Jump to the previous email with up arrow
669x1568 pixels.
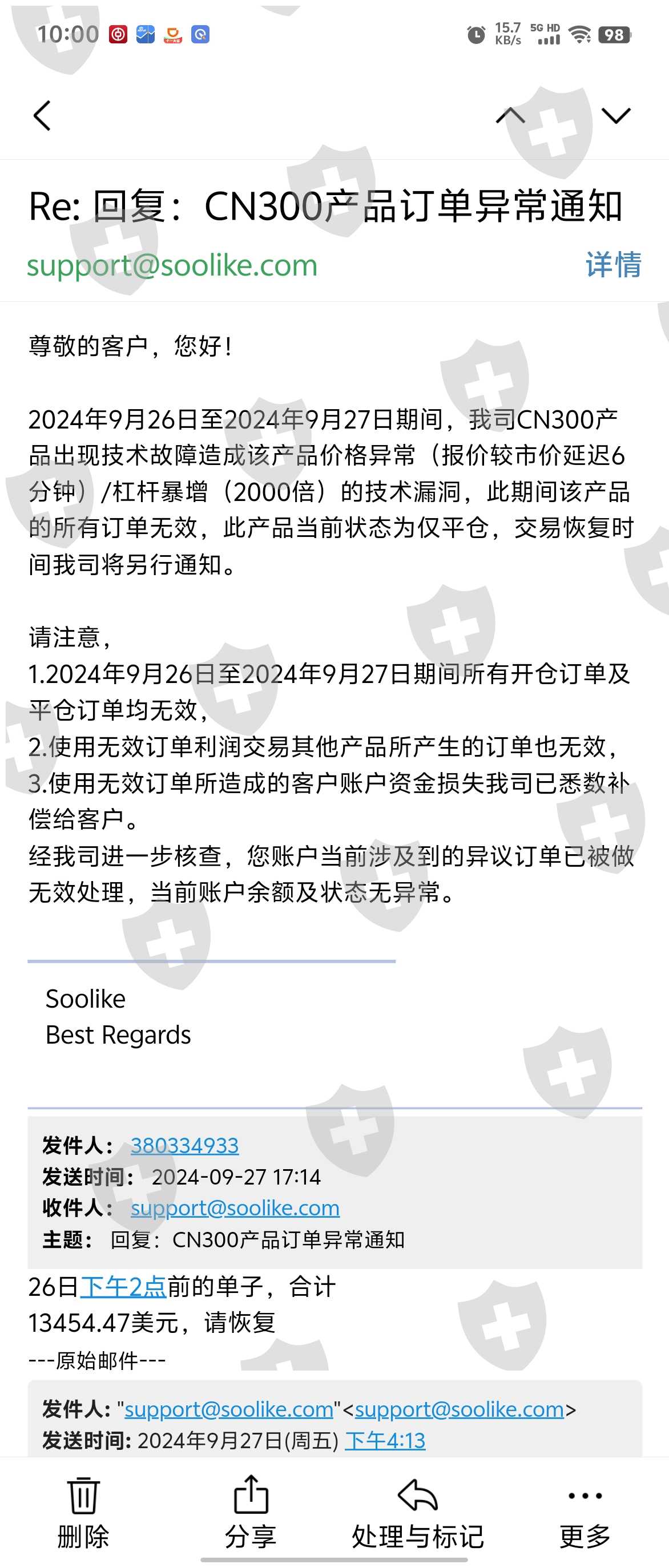tap(510, 115)
